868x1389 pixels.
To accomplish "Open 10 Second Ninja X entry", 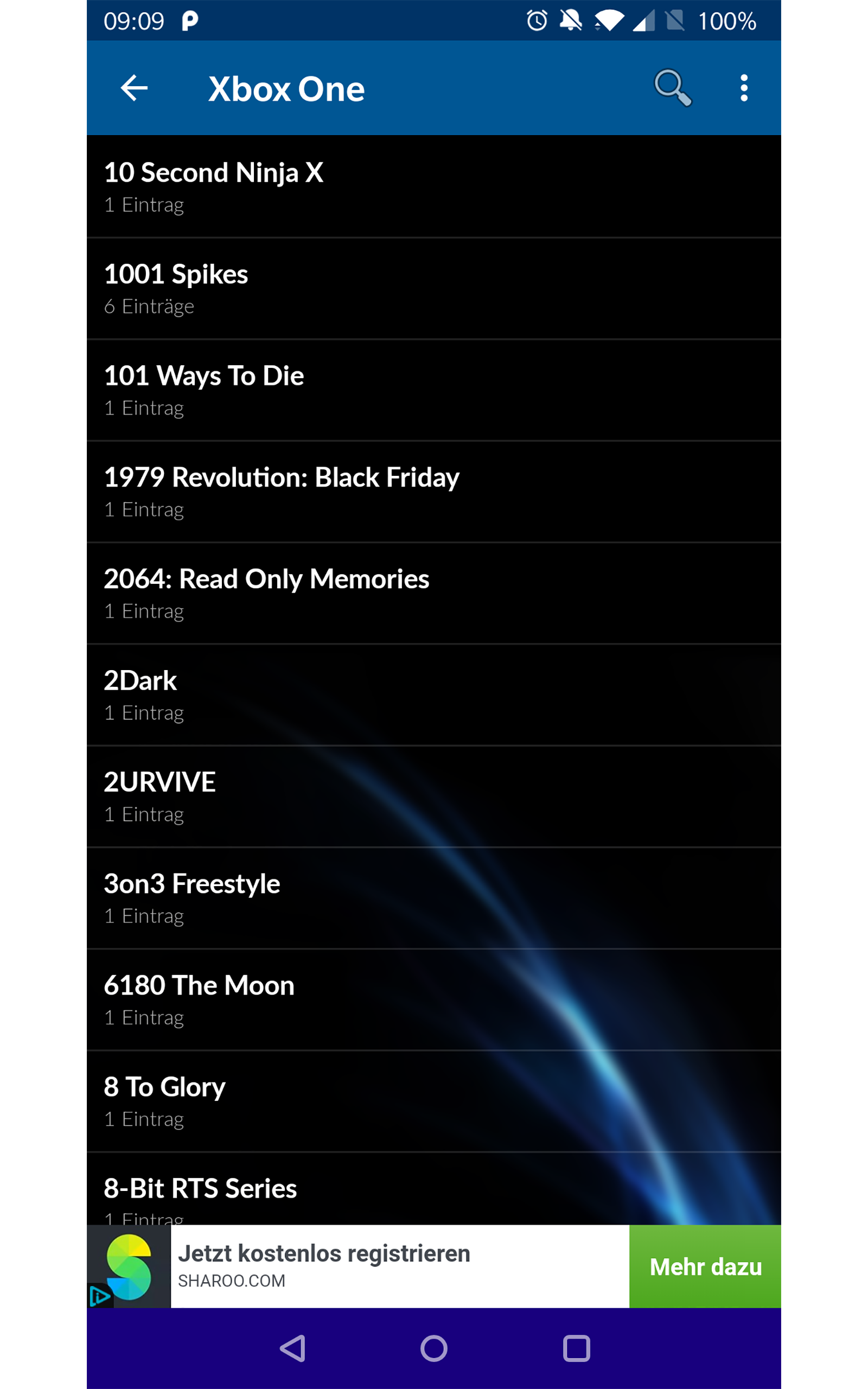I will (x=433, y=187).
